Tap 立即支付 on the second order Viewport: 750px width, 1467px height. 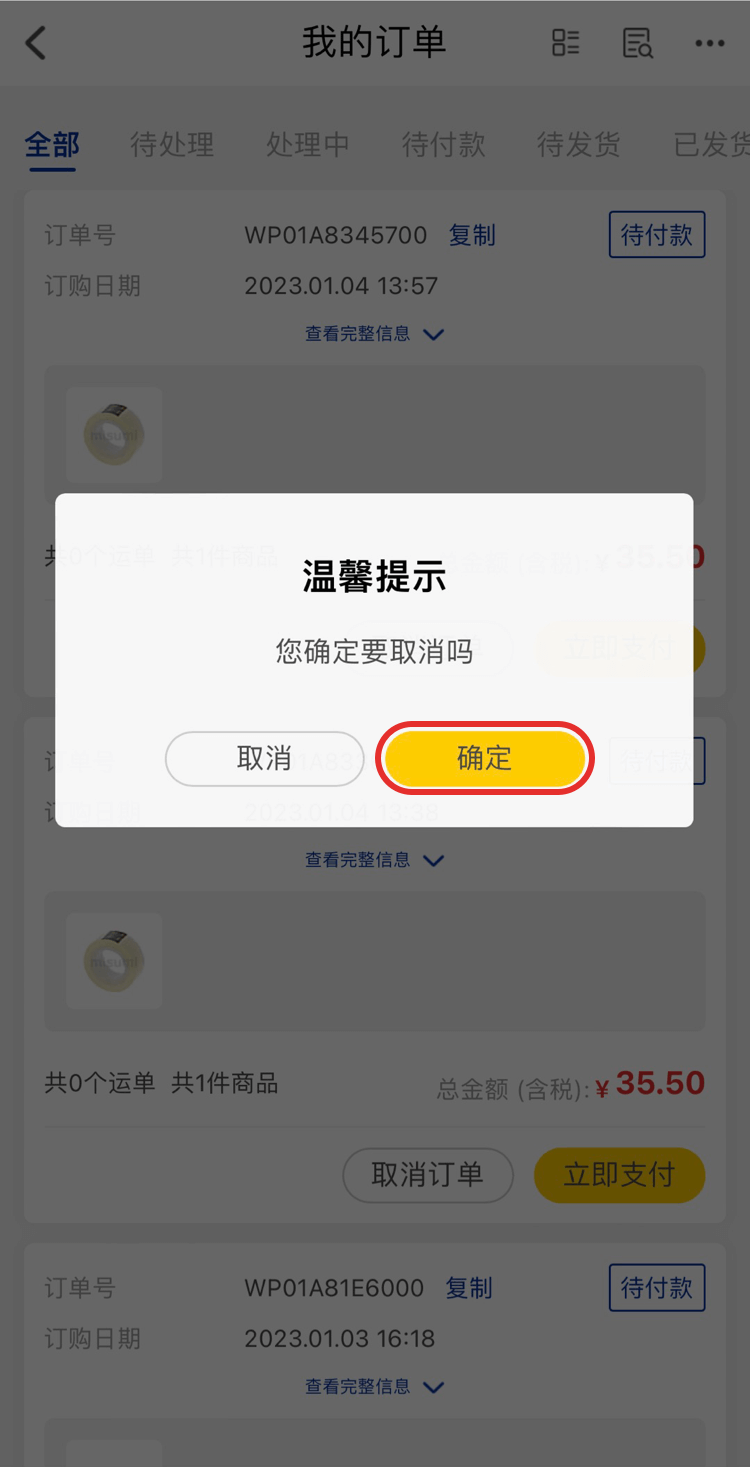tap(619, 1174)
